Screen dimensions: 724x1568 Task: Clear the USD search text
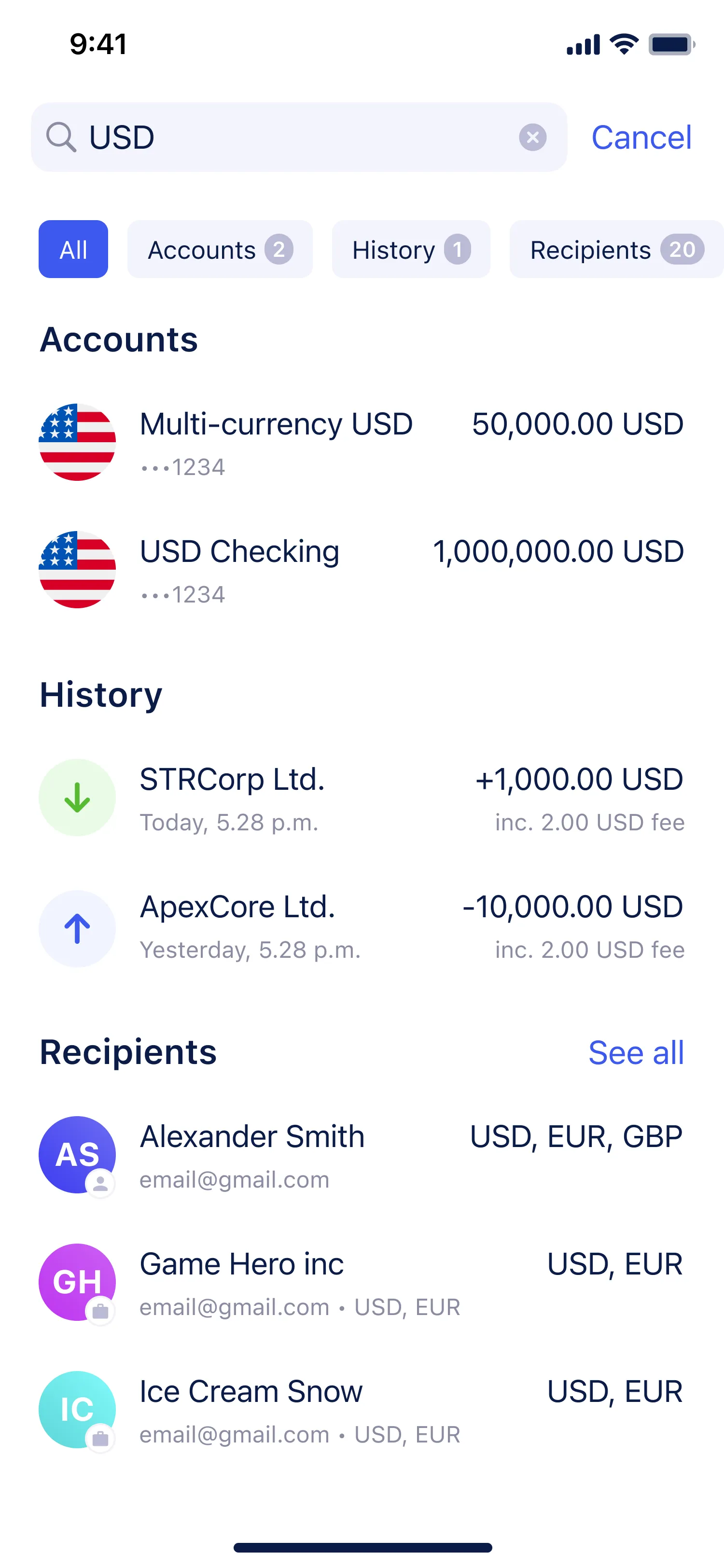[x=532, y=137]
